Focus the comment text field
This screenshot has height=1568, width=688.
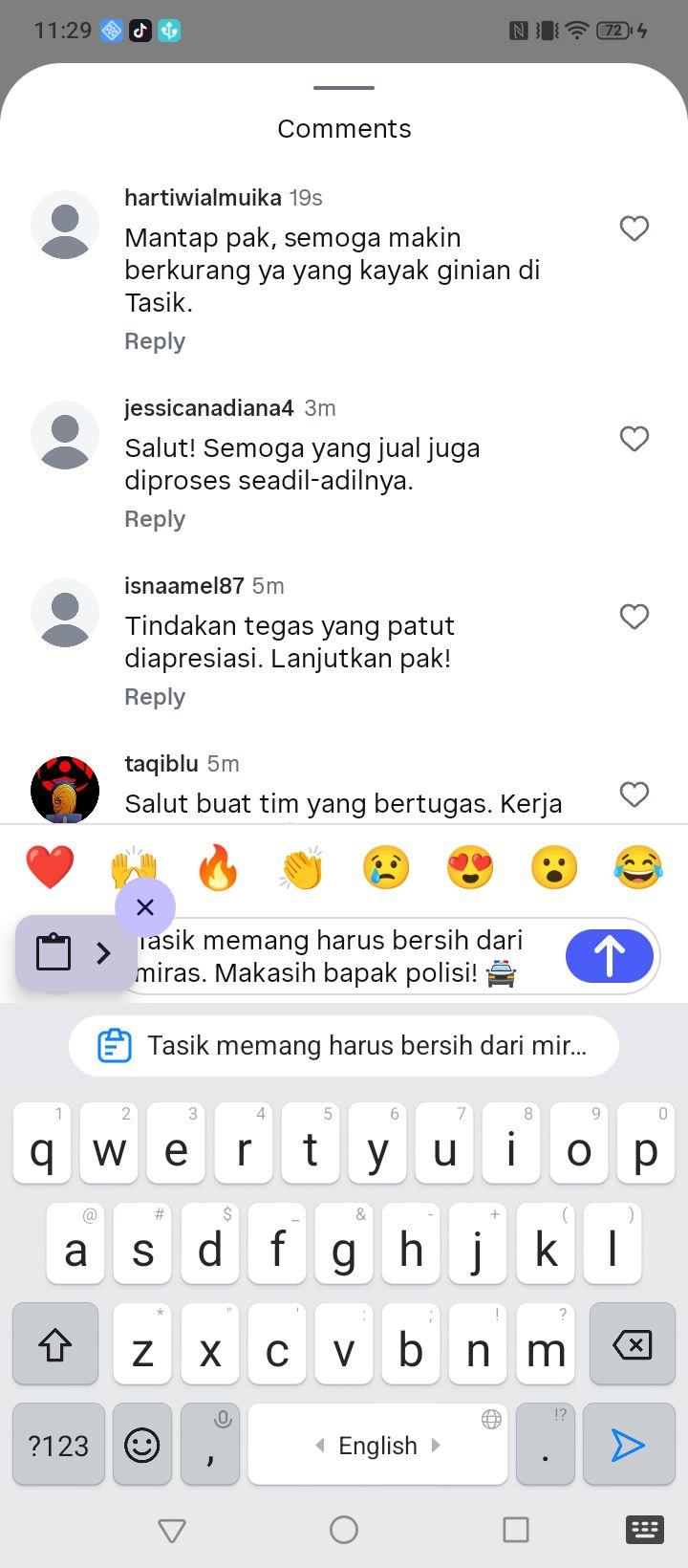[x=344, y=956]
